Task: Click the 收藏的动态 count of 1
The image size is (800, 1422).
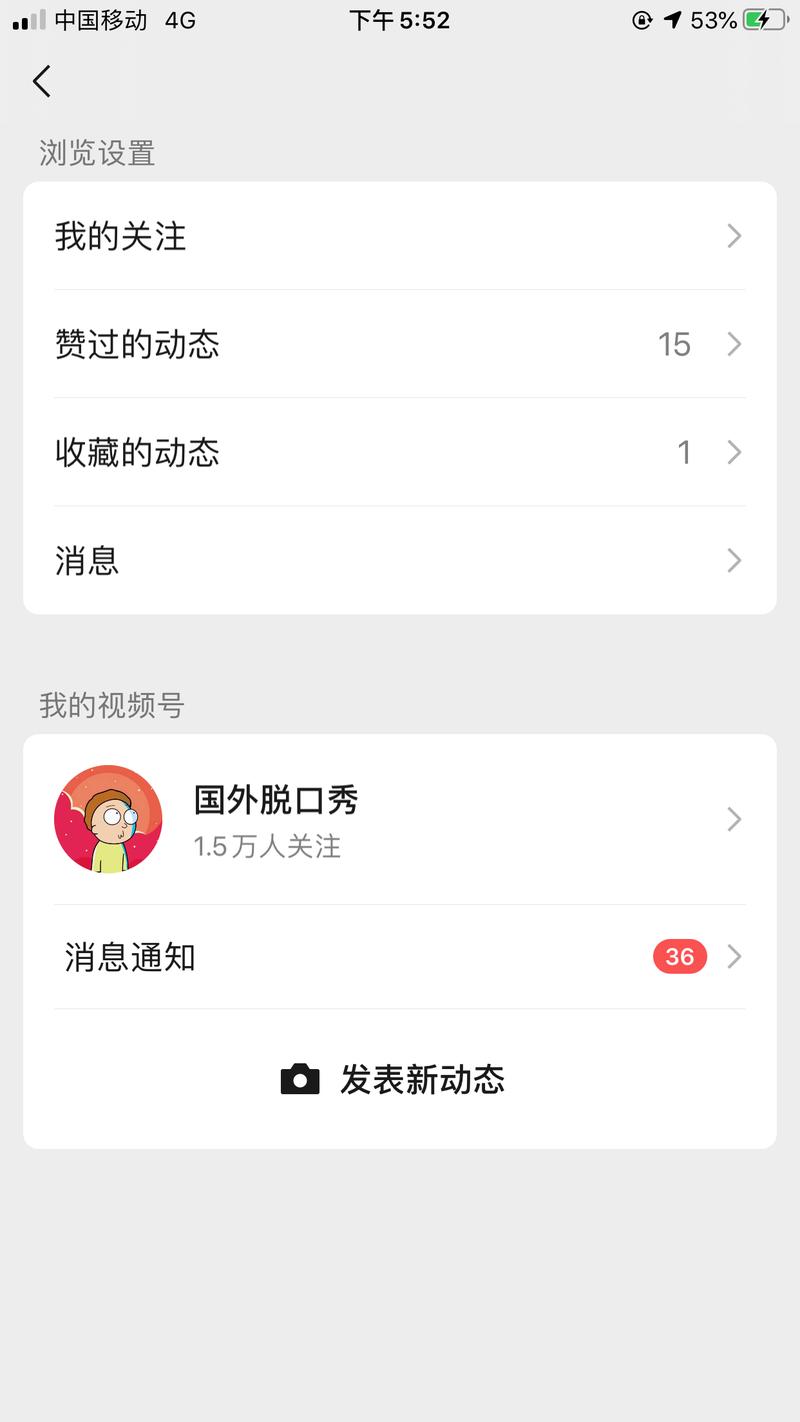Action: click(685, 452)
